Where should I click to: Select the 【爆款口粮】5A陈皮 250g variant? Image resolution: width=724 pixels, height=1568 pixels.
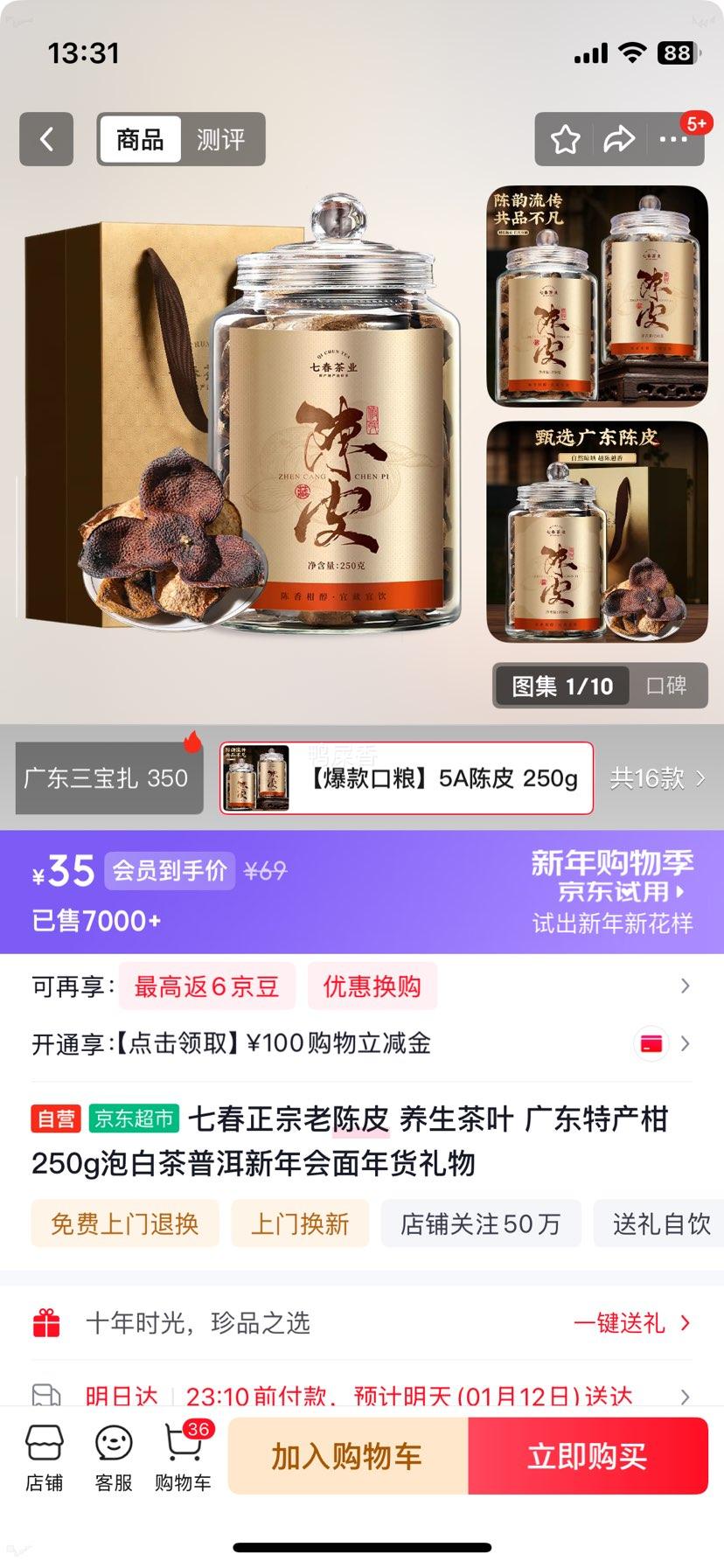405,778
